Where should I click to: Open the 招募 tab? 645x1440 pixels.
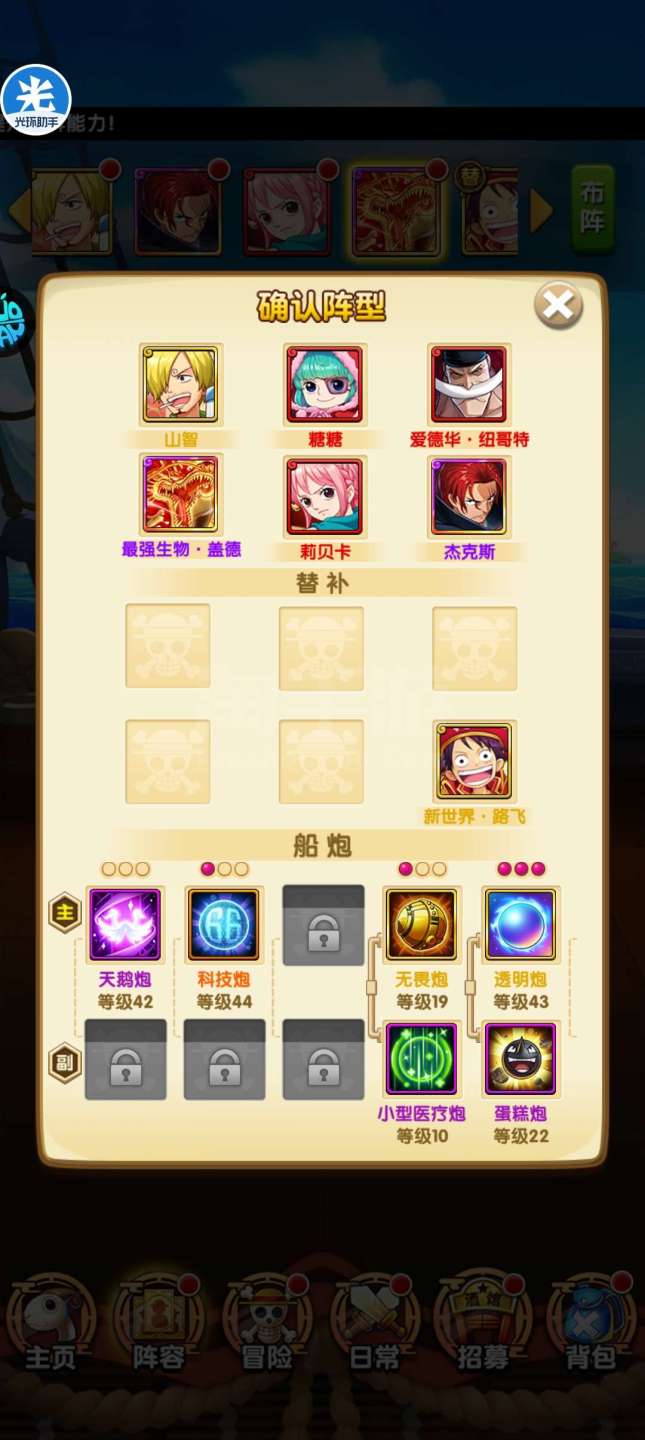point(483,1322)
